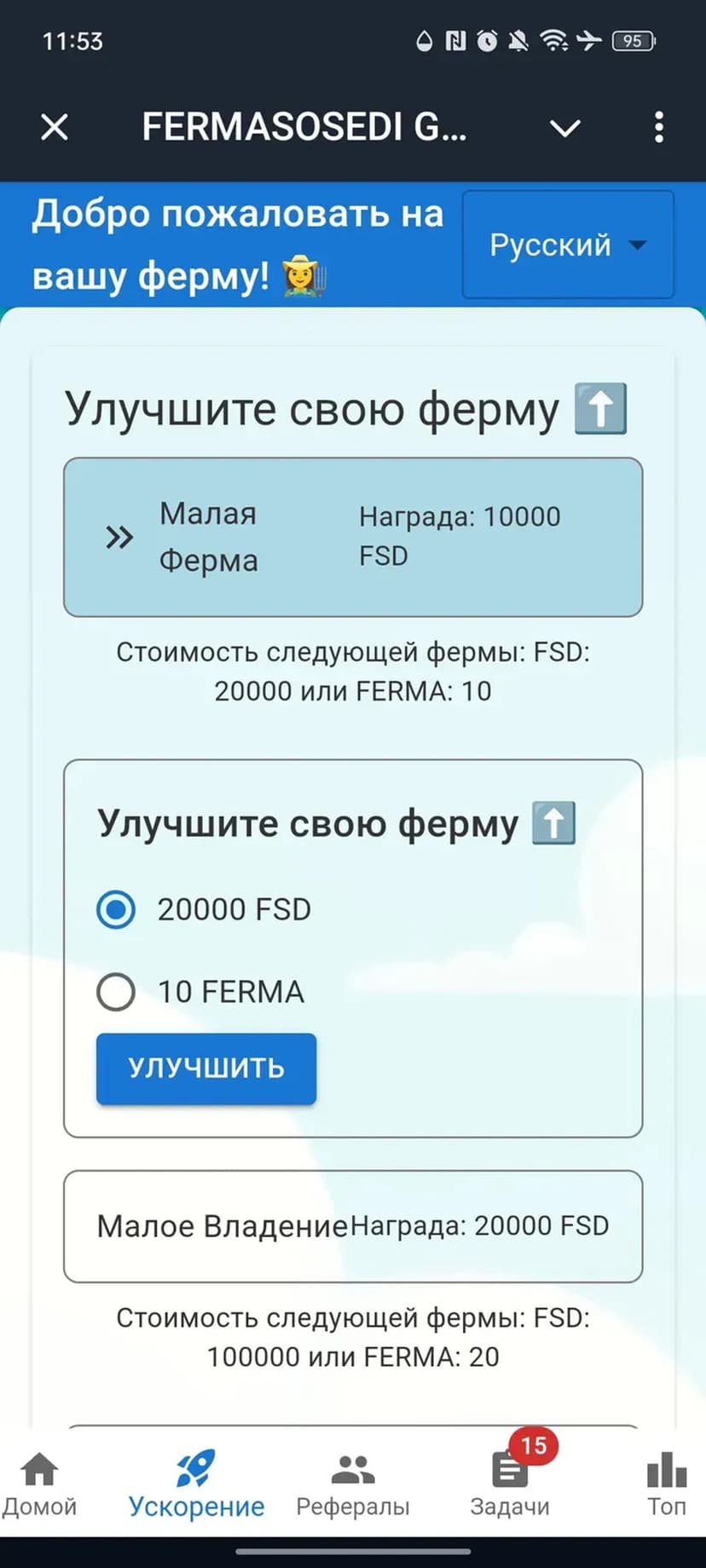This screenshot has width=706, height=1568.
Task: Open the Русский language dropdown
Action: click(x=568, y=245)
